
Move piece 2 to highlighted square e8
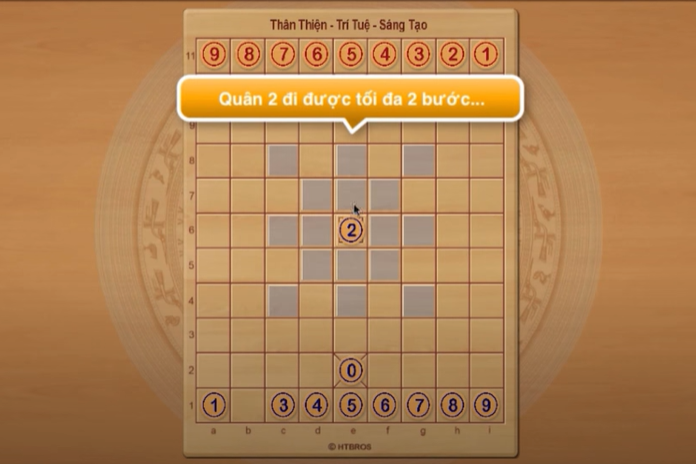pos(351,161)
